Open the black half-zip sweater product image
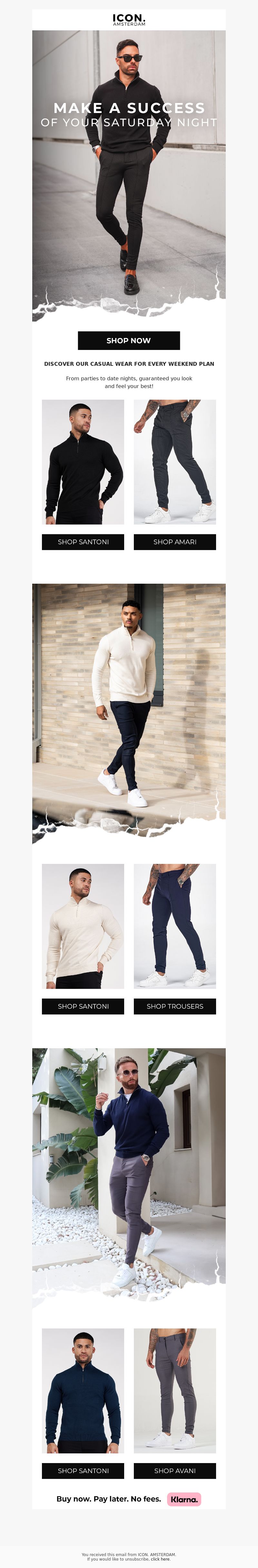Screen dimensions: 258x1568 click(83, 461)
